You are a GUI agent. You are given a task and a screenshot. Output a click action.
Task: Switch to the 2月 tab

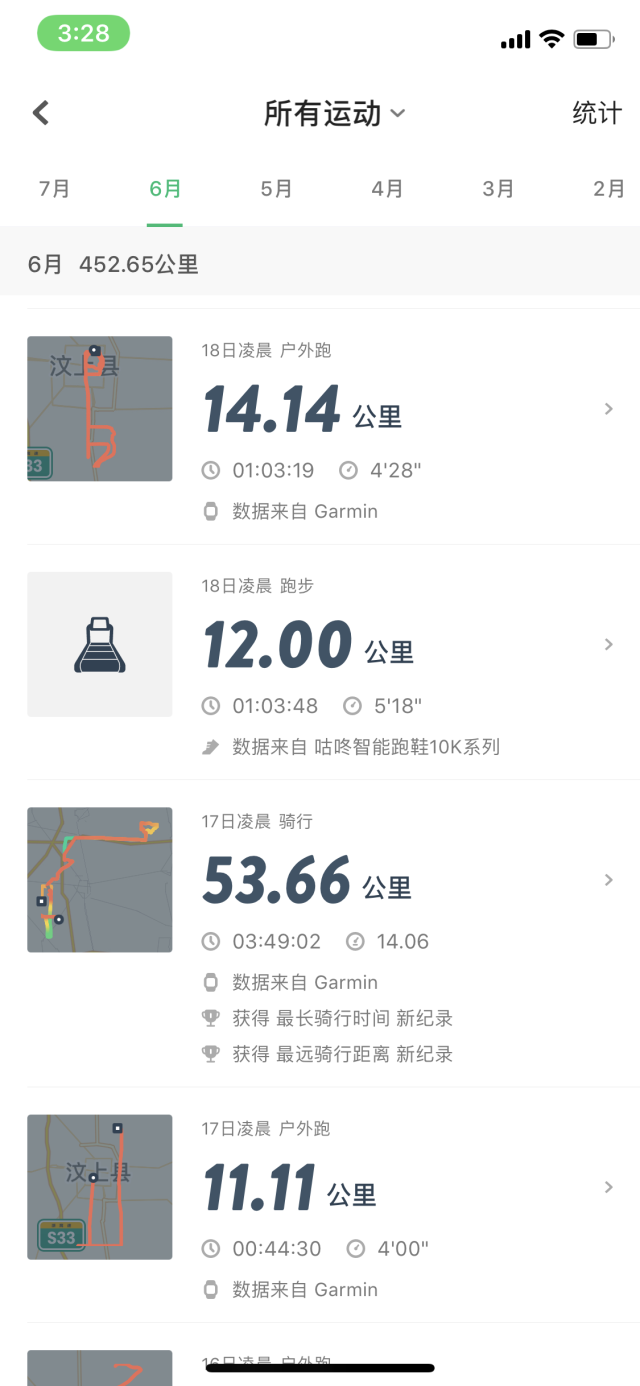pos(608,188)
